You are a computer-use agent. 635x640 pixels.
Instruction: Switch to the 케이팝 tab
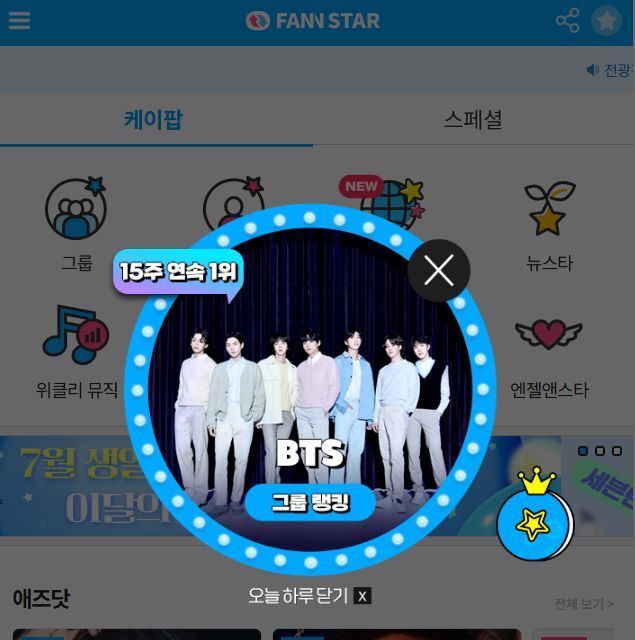click(x=153, y=120)
